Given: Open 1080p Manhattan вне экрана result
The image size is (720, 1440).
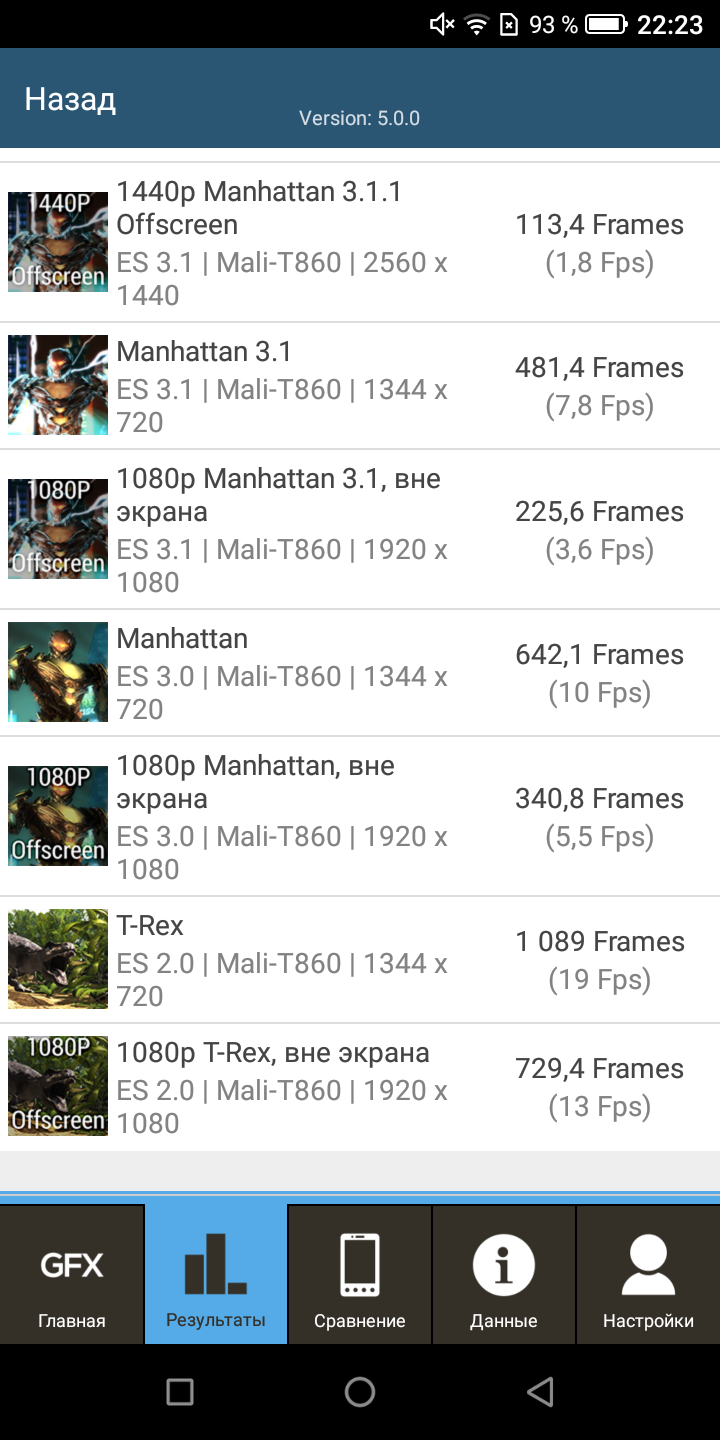Looking at the screenshot, I should pyautogui.click(x=360, y=817).
